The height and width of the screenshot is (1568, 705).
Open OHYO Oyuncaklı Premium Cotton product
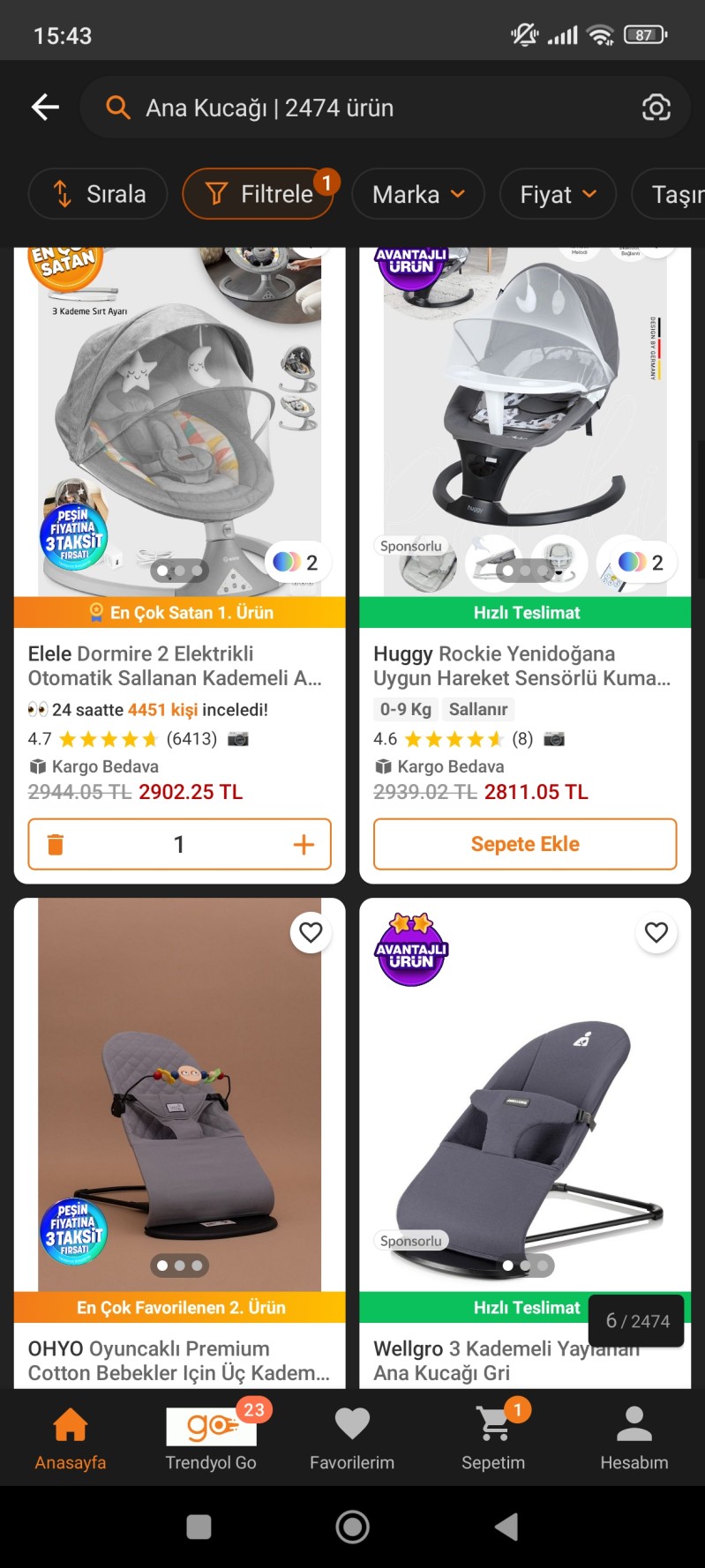(x=179, y=1360)
